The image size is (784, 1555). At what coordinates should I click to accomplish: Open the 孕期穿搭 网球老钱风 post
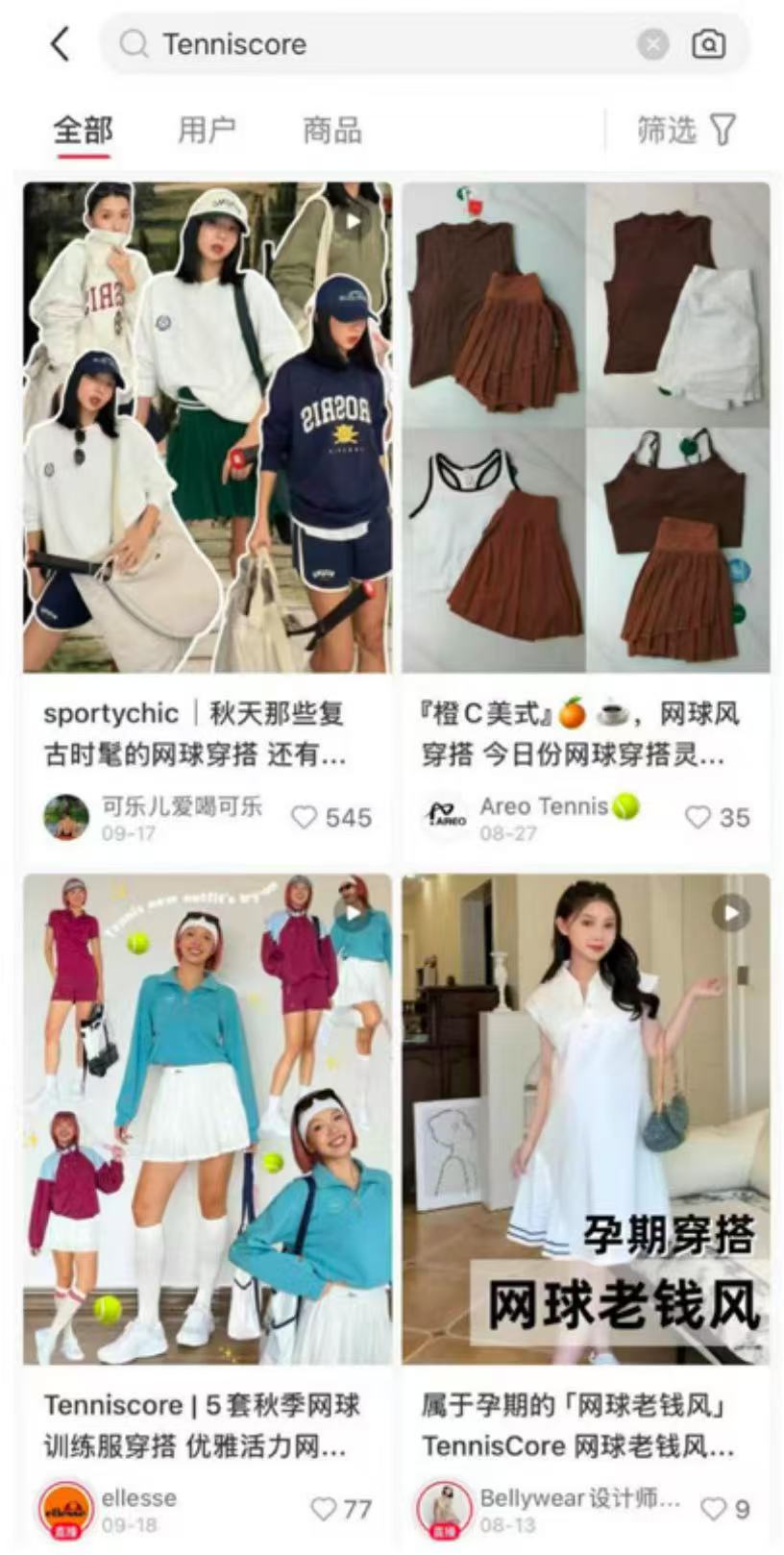tap(585, 1120)
